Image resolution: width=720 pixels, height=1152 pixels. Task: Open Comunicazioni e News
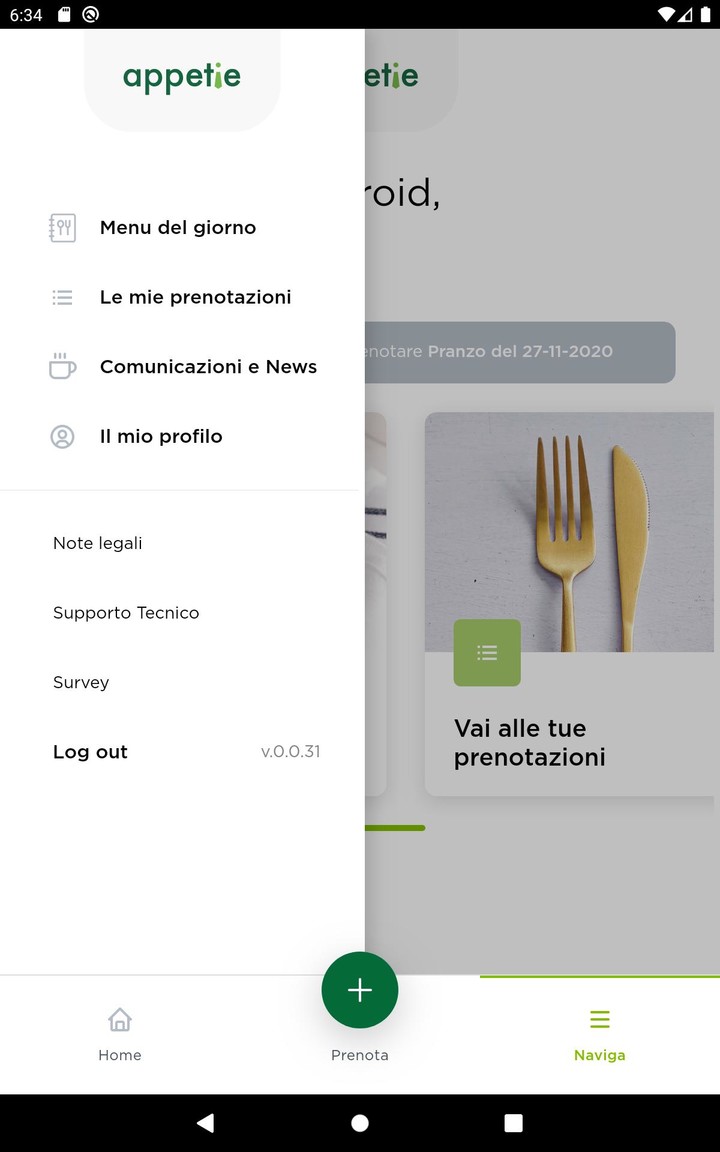pyautogui.click(x=208, y=367)
